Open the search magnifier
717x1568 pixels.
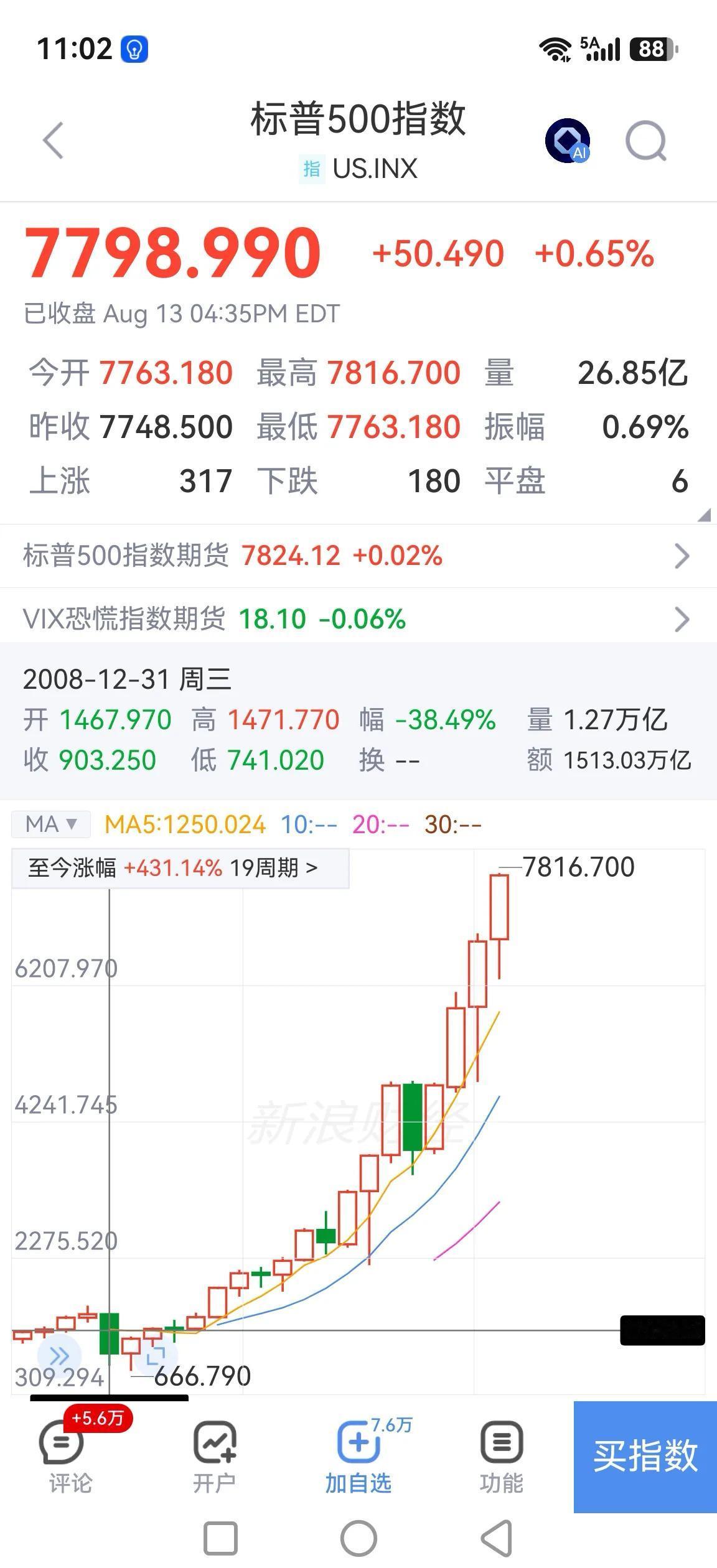coord(646,141)
